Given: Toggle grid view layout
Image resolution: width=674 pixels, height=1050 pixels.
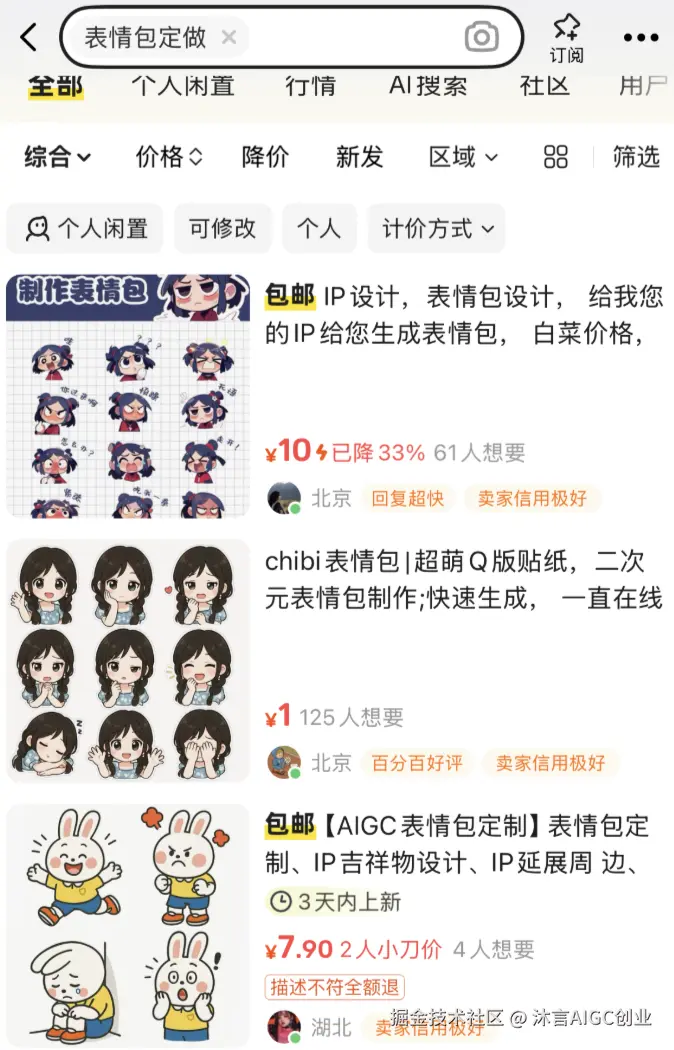Looking at the screenshot, I should (555, 157).
